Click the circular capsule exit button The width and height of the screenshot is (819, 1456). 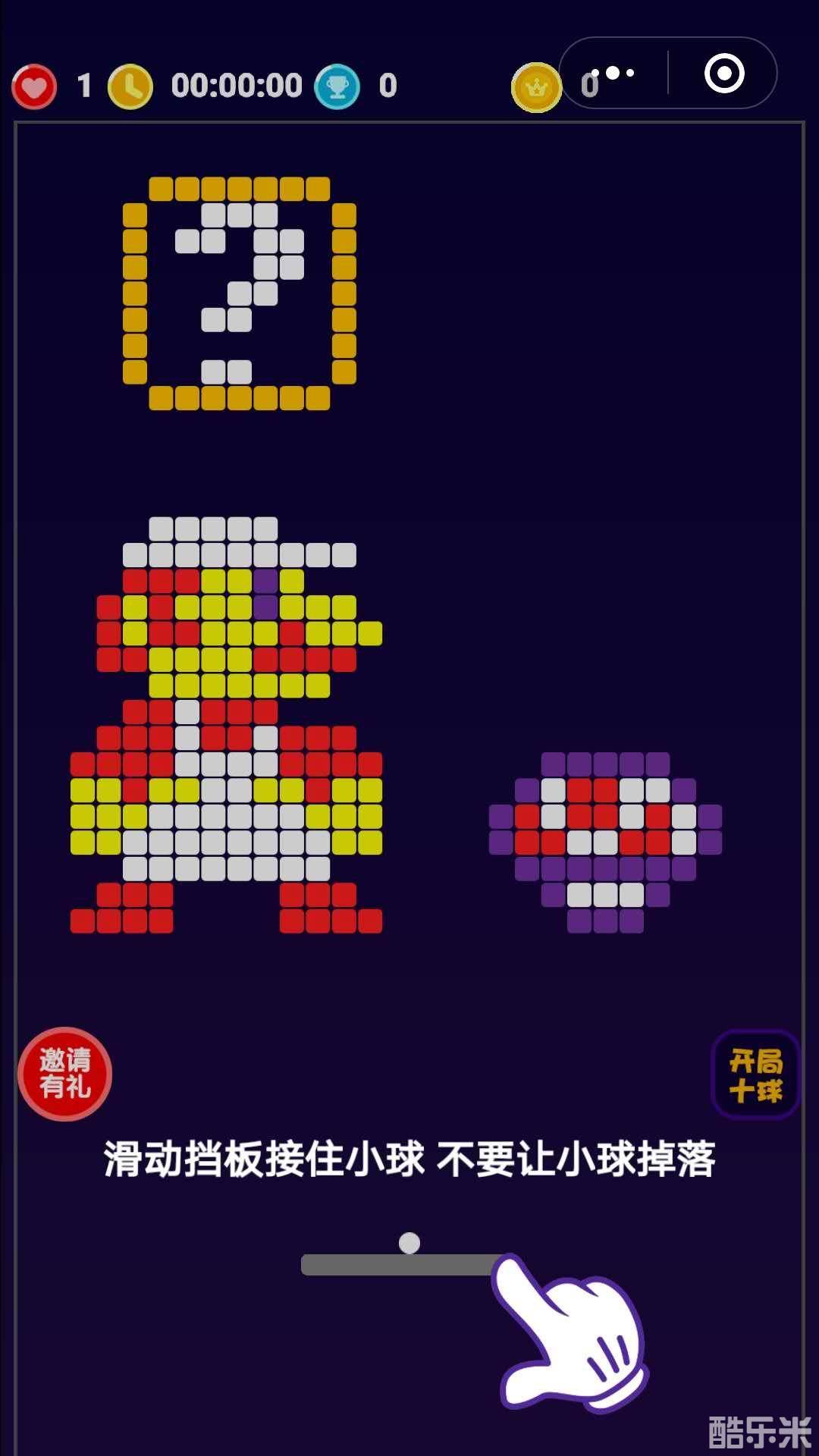click(x=726, y=72)
